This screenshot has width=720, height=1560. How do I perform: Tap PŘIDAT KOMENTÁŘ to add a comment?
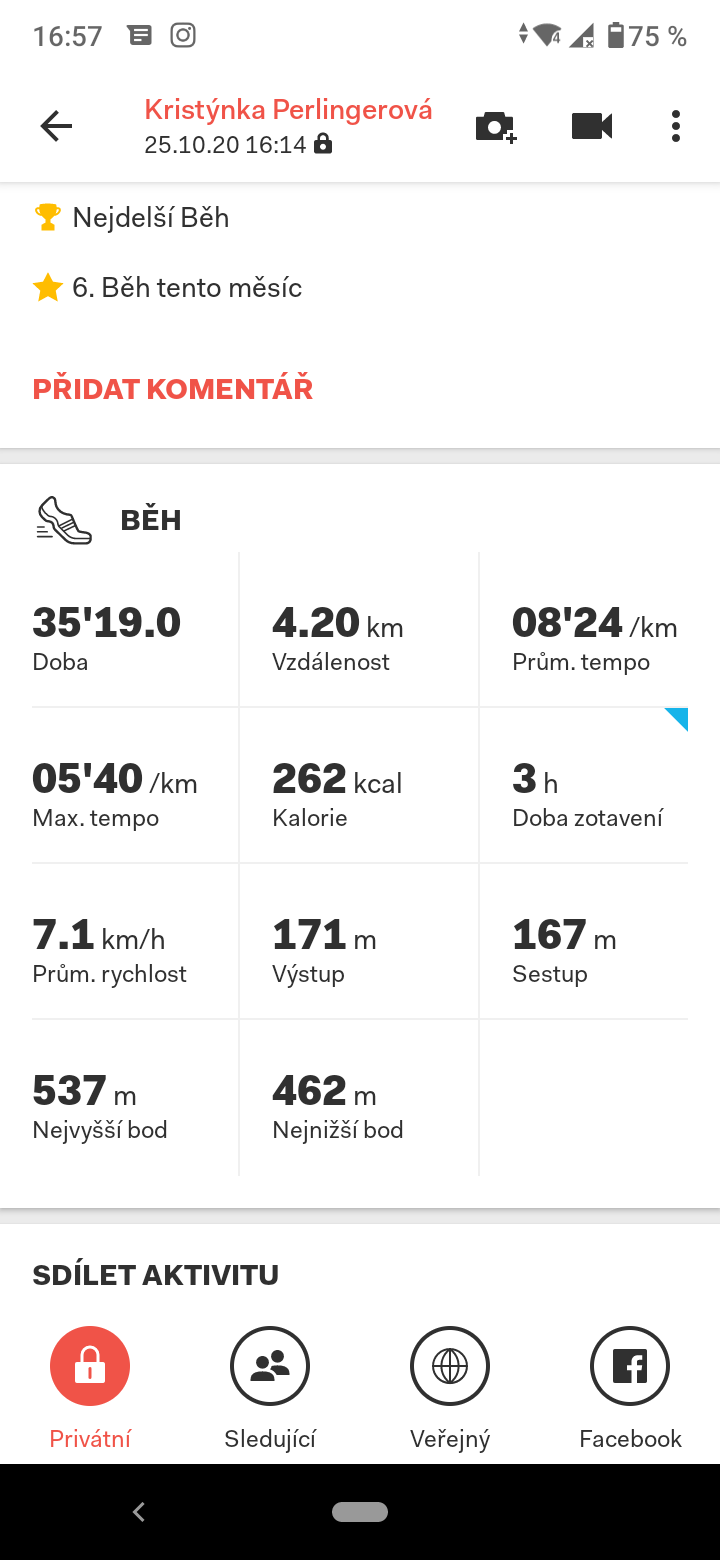coord(173,389)
